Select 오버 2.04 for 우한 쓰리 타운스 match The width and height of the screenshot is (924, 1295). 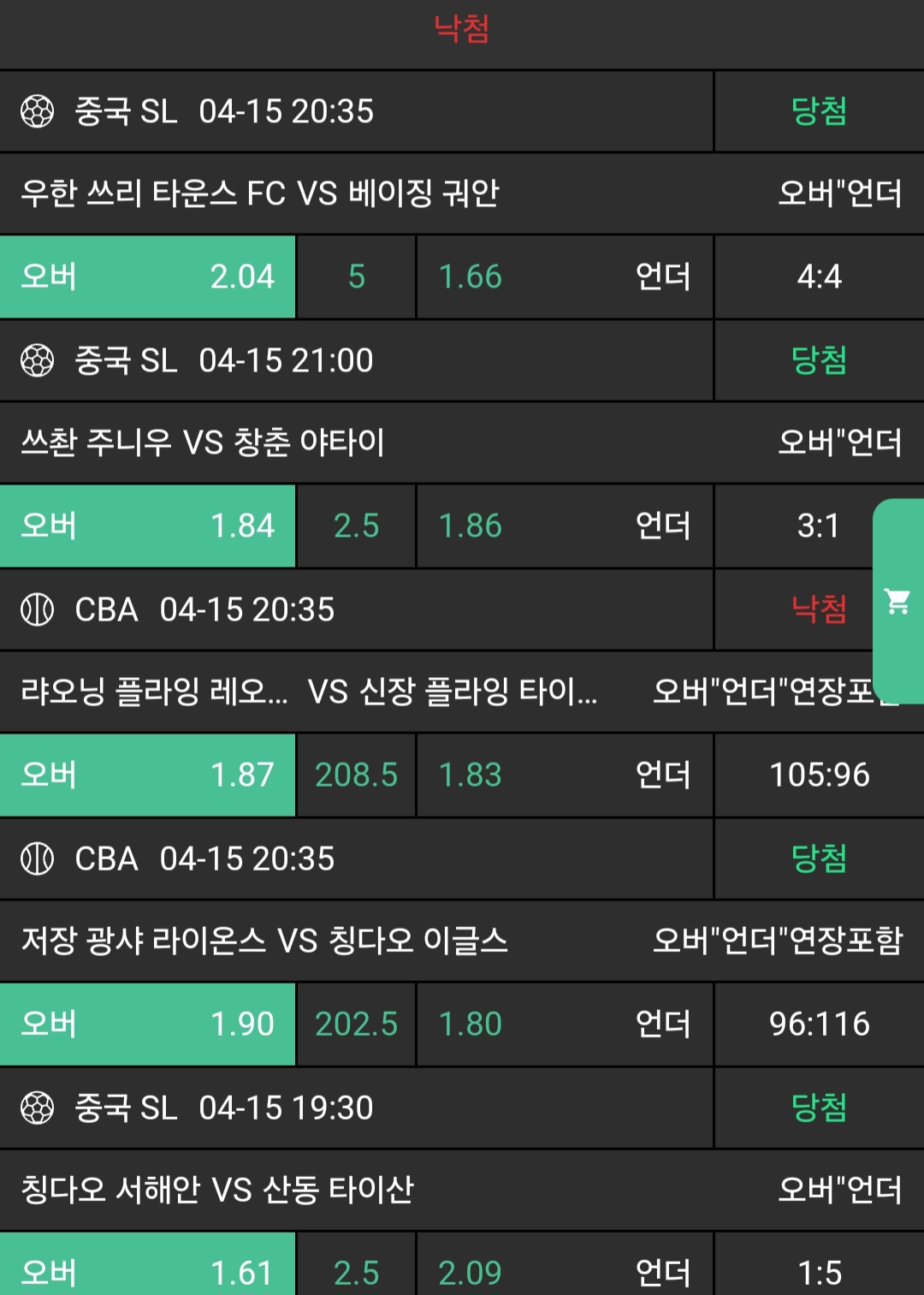point(147,277)
